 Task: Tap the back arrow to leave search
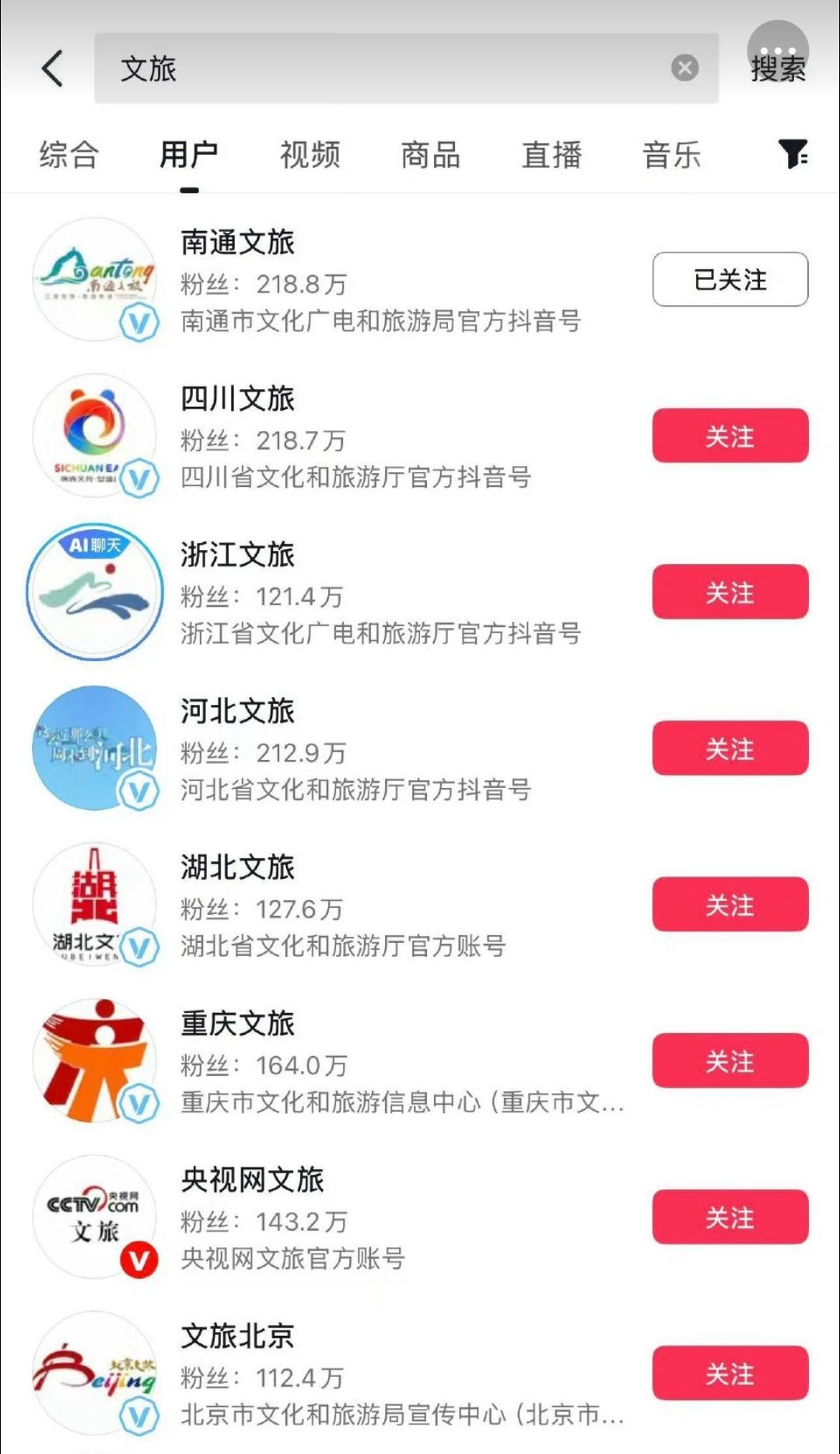point(51,69)
